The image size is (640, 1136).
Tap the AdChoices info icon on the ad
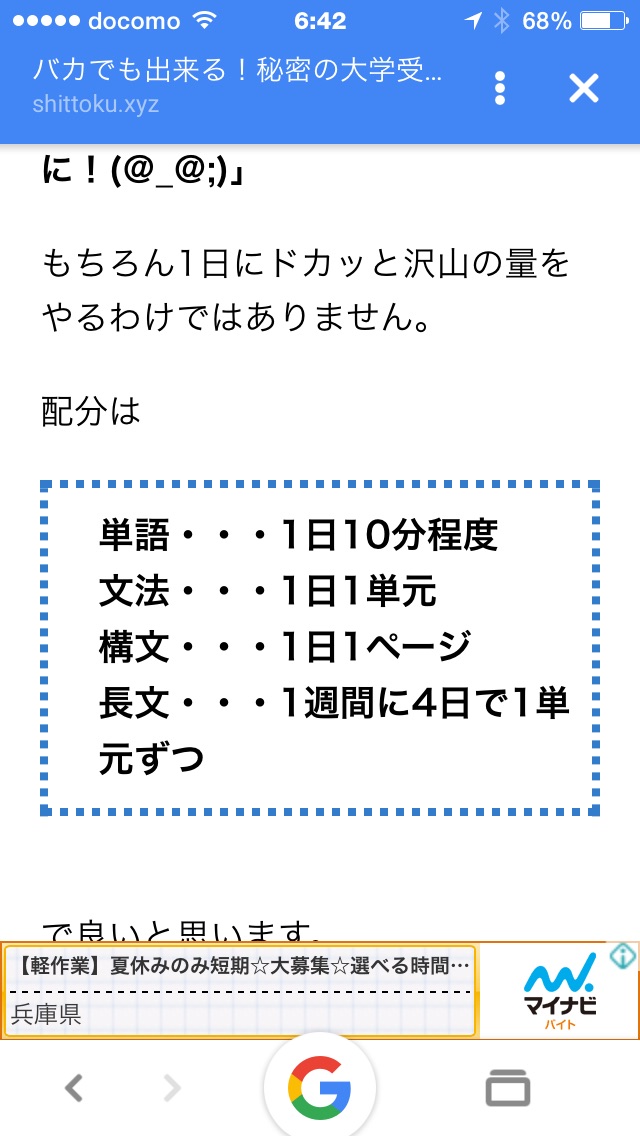click(623, 956)
